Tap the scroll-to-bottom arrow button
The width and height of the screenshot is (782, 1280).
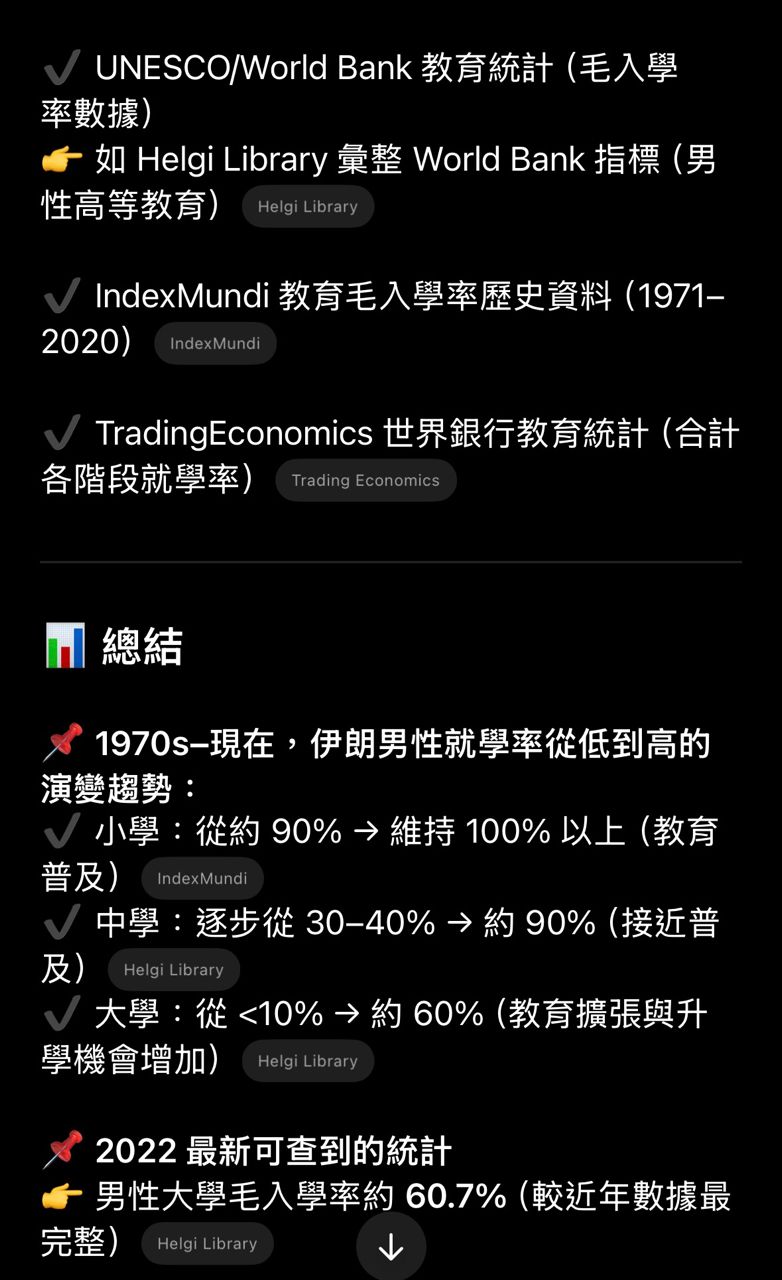[x=391, y=1247]
